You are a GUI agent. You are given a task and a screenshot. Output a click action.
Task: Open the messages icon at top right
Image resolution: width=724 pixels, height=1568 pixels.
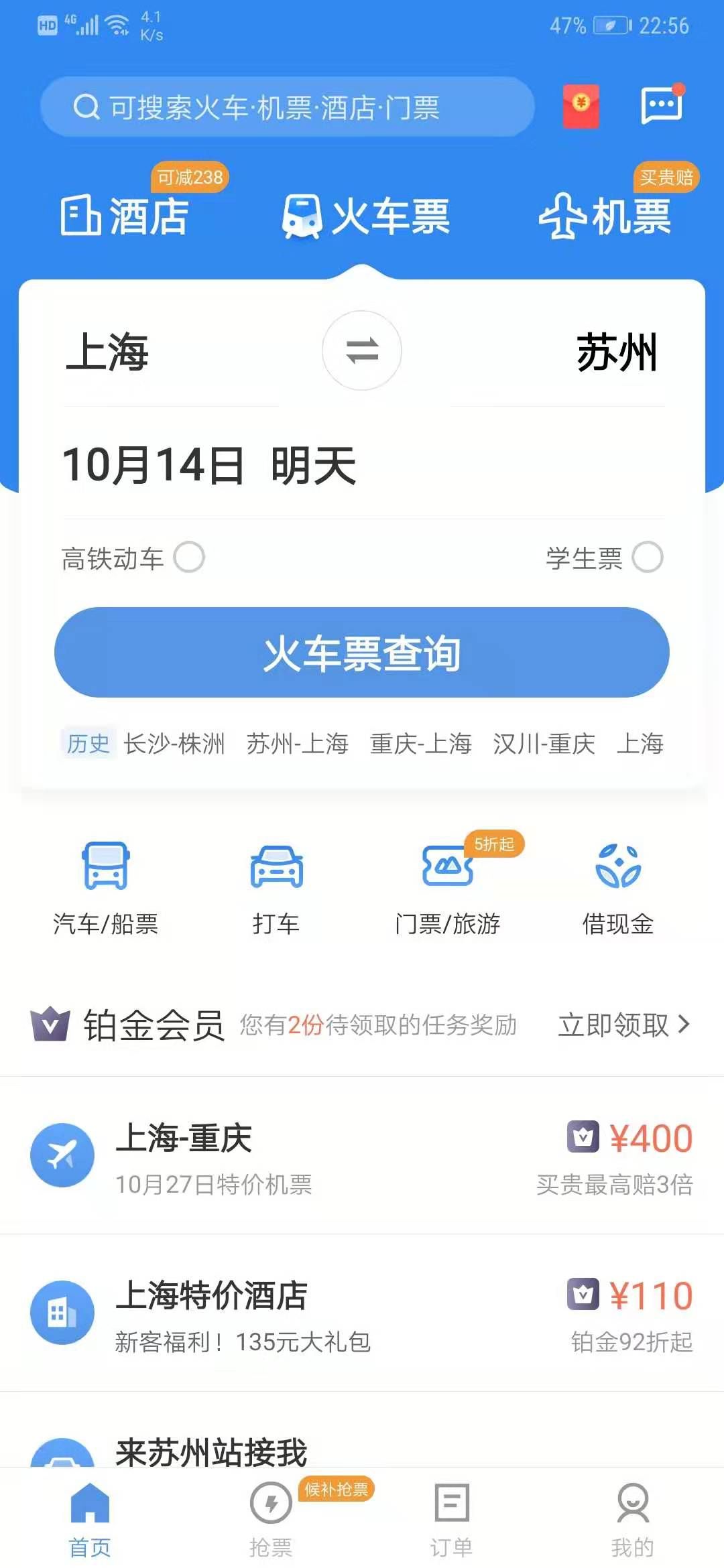coord(662,105)
